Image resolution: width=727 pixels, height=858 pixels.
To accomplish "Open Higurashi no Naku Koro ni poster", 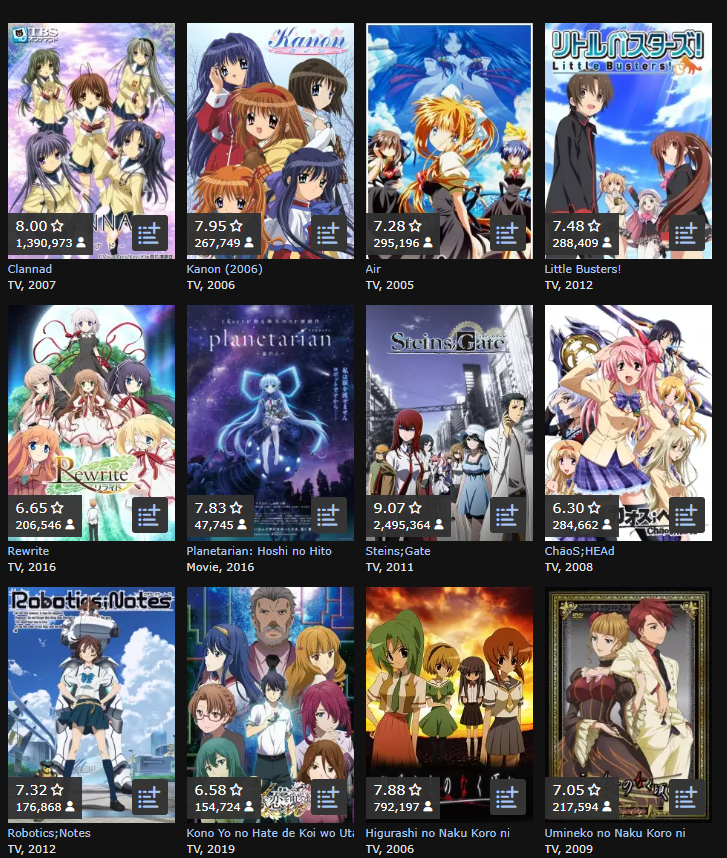I will coord(449,690).
